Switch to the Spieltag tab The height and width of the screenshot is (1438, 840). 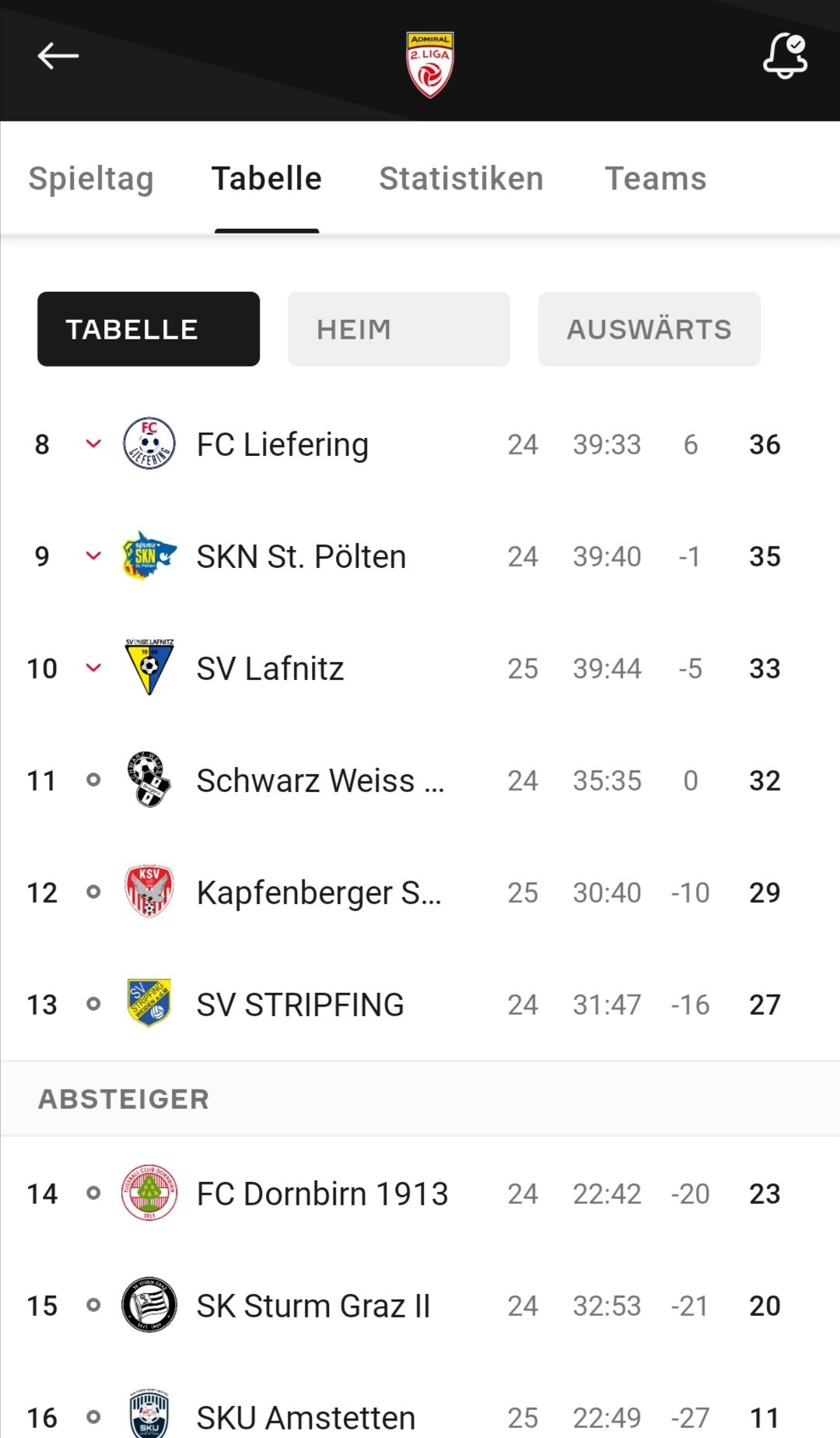[x=91, y=179]
